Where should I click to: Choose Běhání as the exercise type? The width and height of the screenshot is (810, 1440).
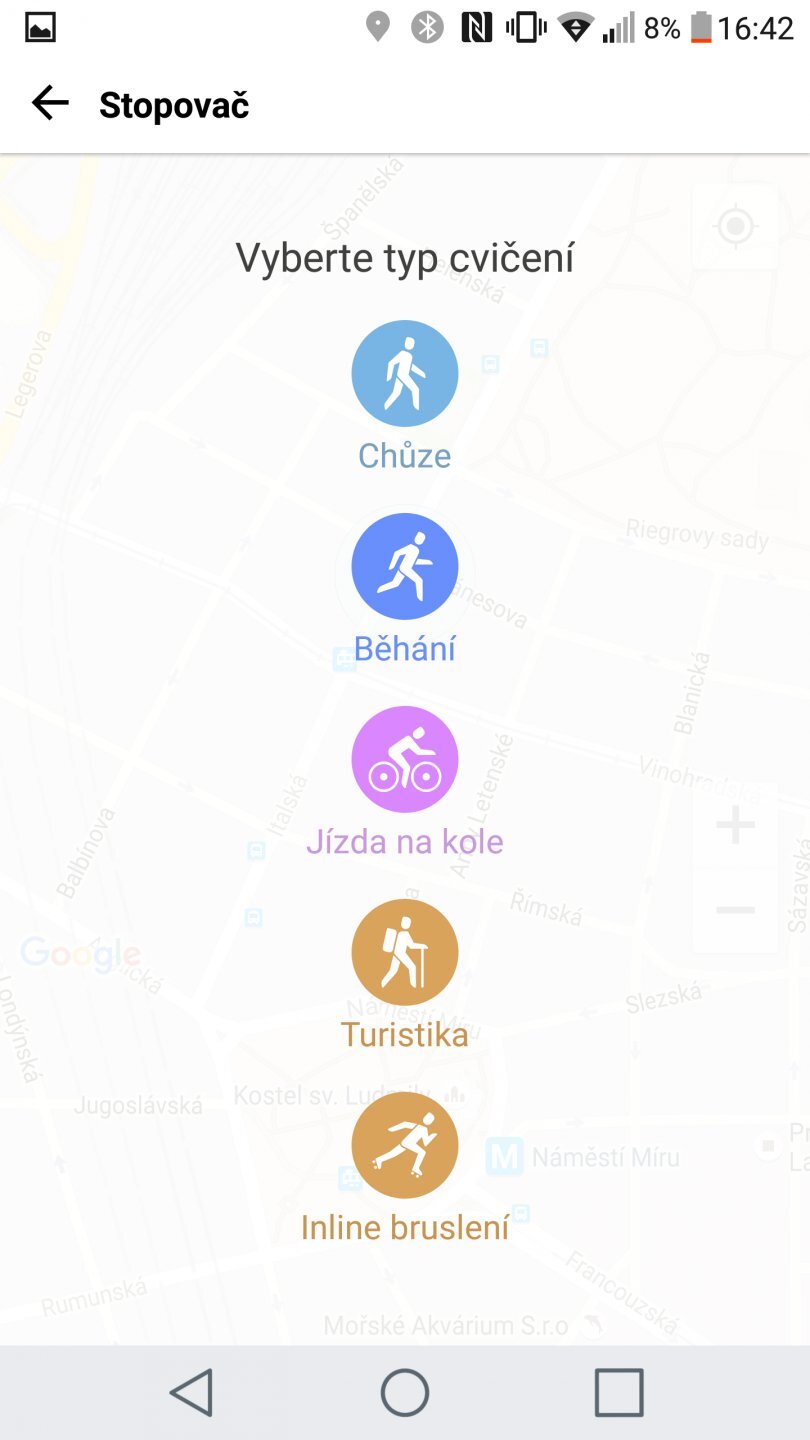click(404, 567)
